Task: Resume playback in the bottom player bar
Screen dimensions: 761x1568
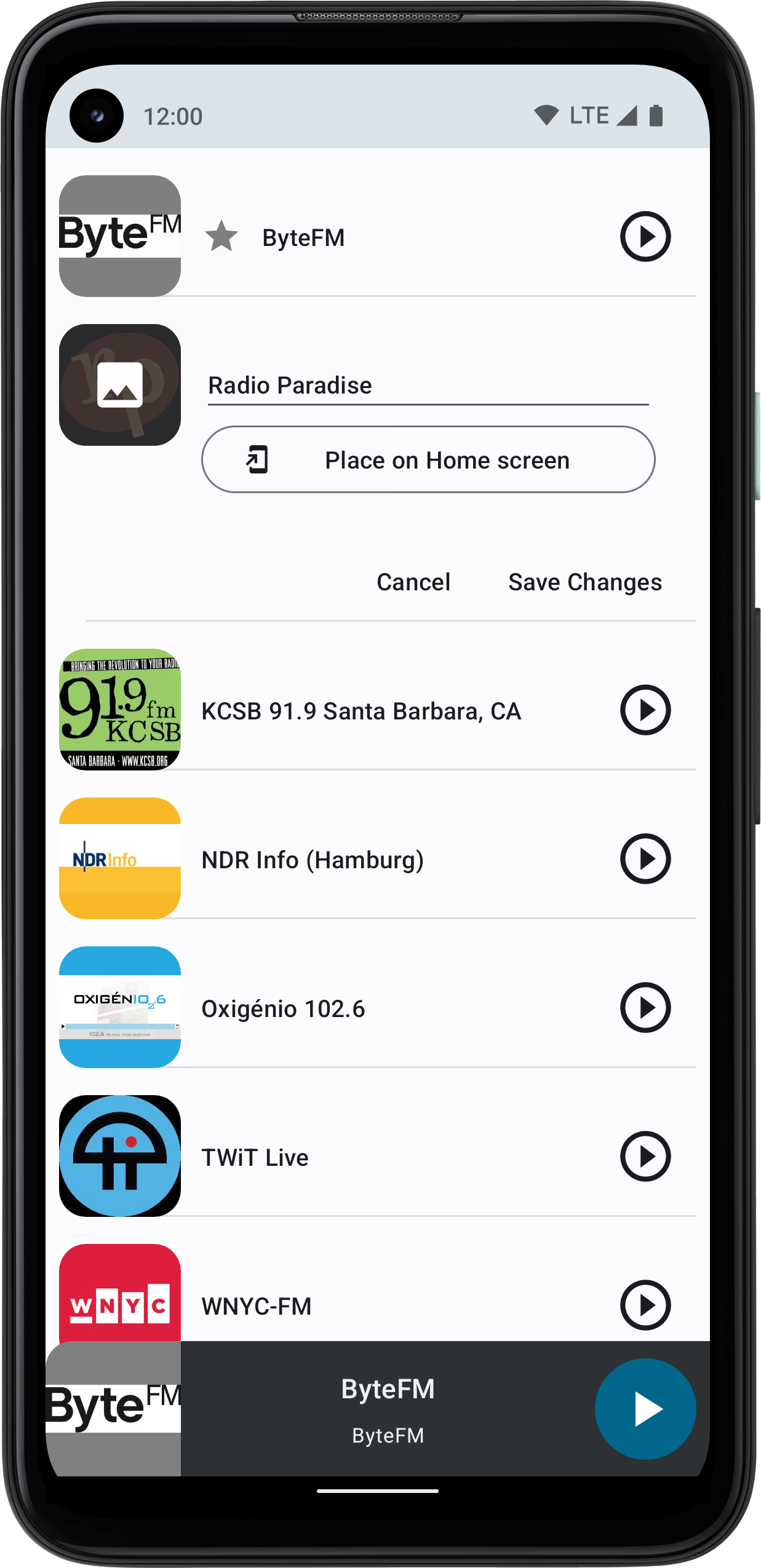Action: (x=645, y=1409)
